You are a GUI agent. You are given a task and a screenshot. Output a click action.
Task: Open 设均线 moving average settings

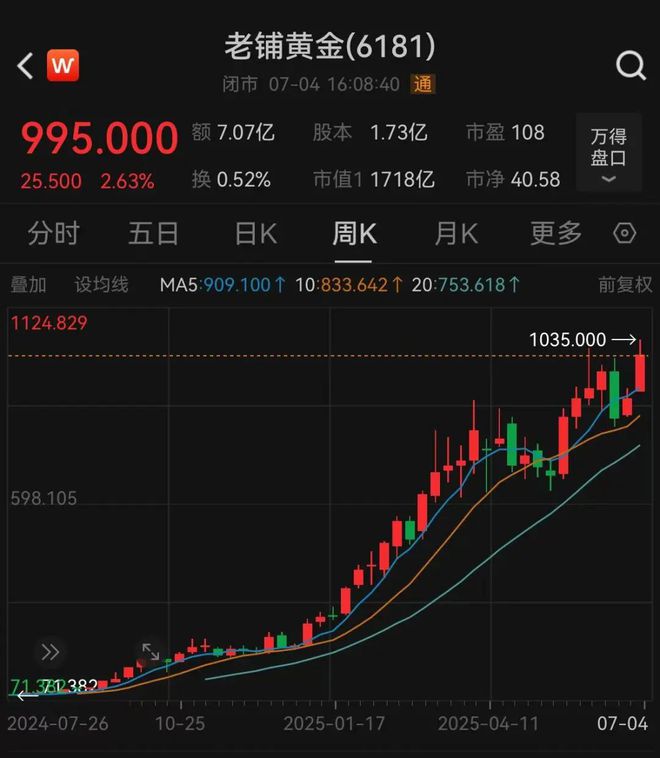click(102, 285)
